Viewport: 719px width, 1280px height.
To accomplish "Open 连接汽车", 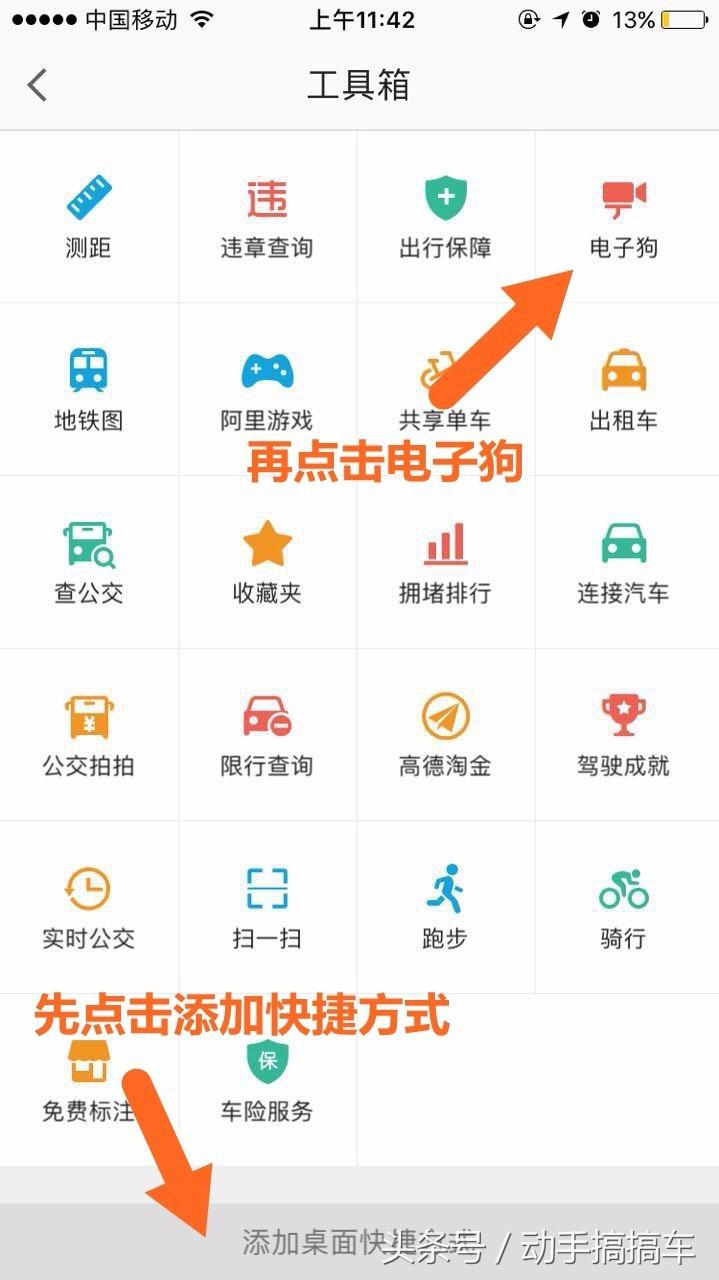I will 624,562.
